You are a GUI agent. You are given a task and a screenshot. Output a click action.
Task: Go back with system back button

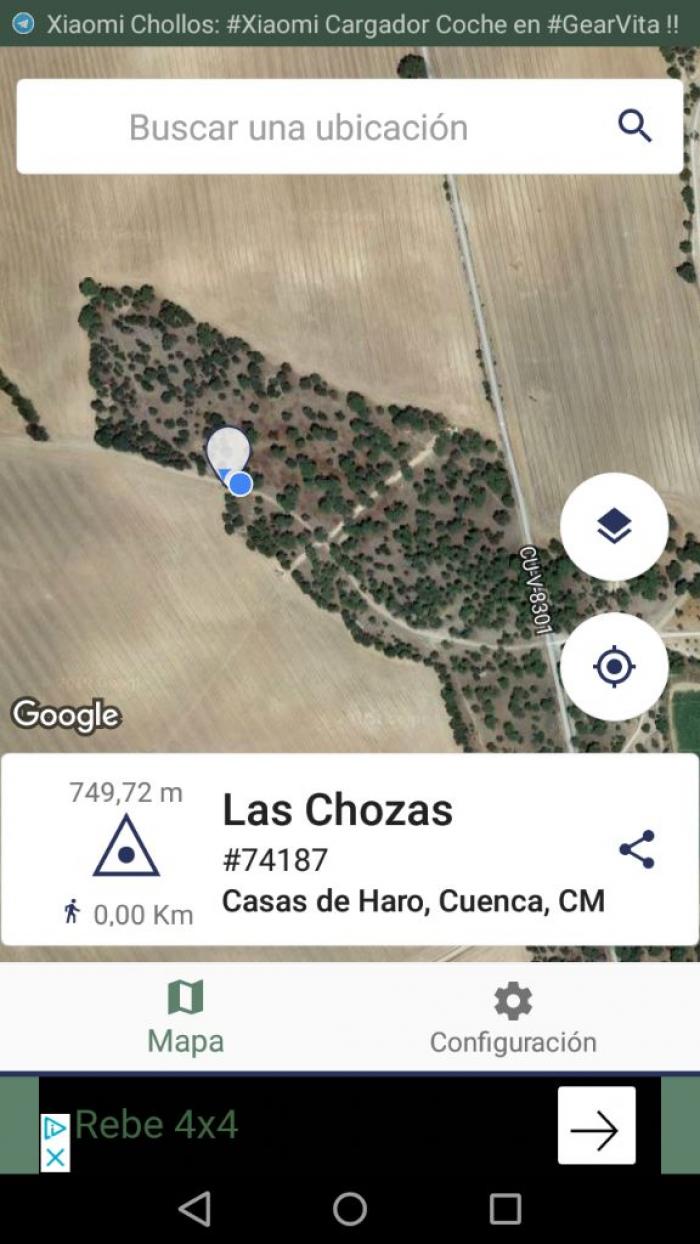point(194,1209)
